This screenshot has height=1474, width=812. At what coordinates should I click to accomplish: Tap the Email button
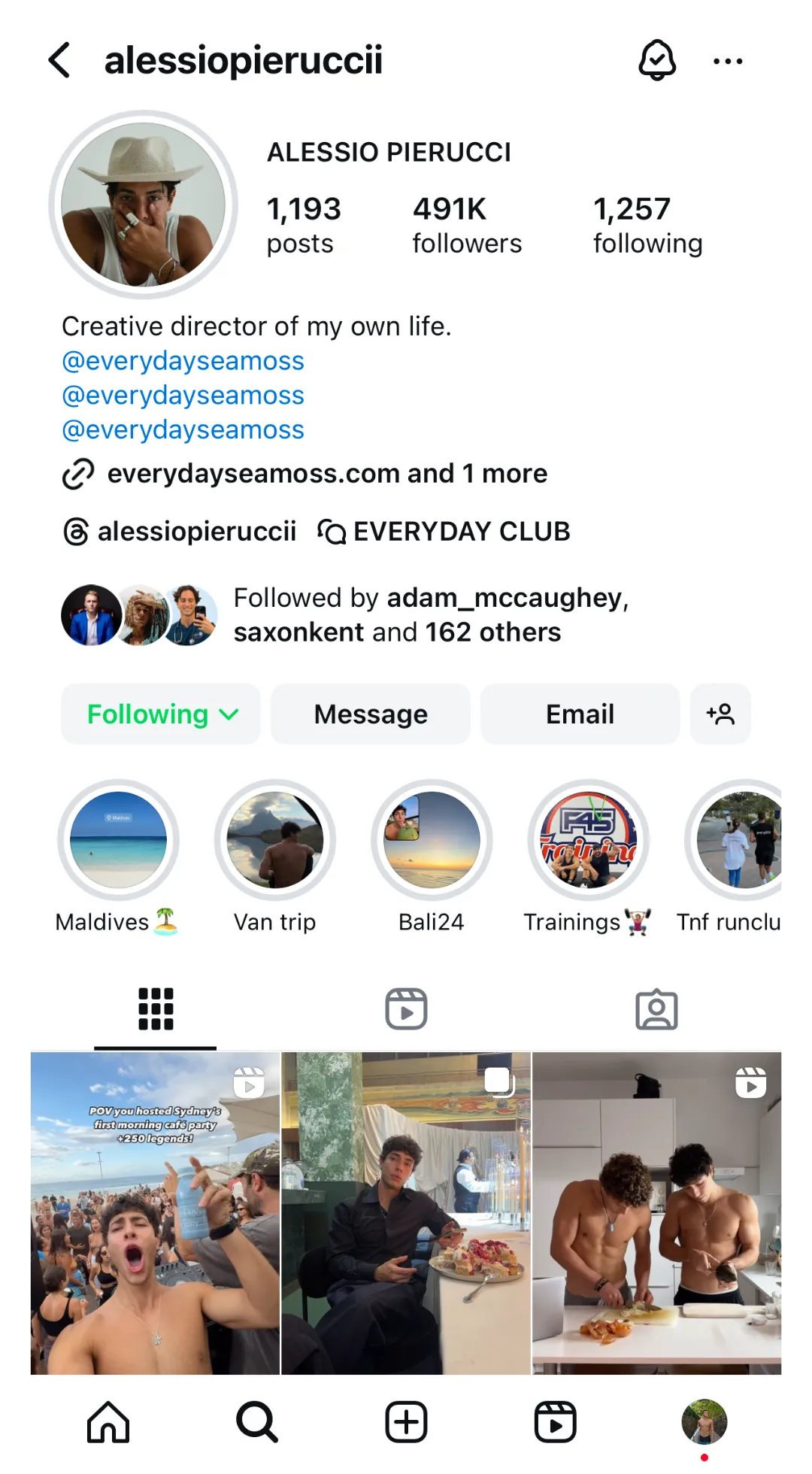point(580,714)
